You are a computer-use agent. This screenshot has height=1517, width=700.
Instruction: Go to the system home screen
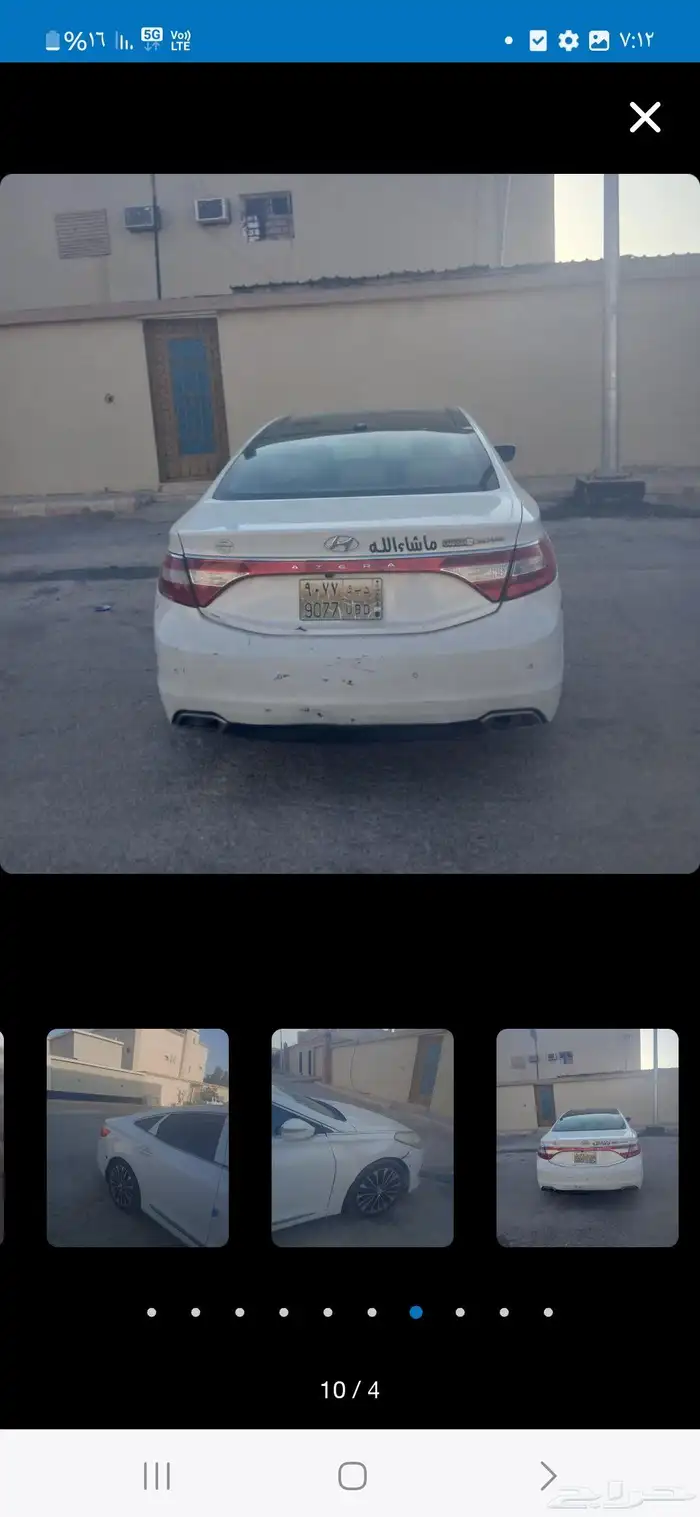[x=352, y=1476]
